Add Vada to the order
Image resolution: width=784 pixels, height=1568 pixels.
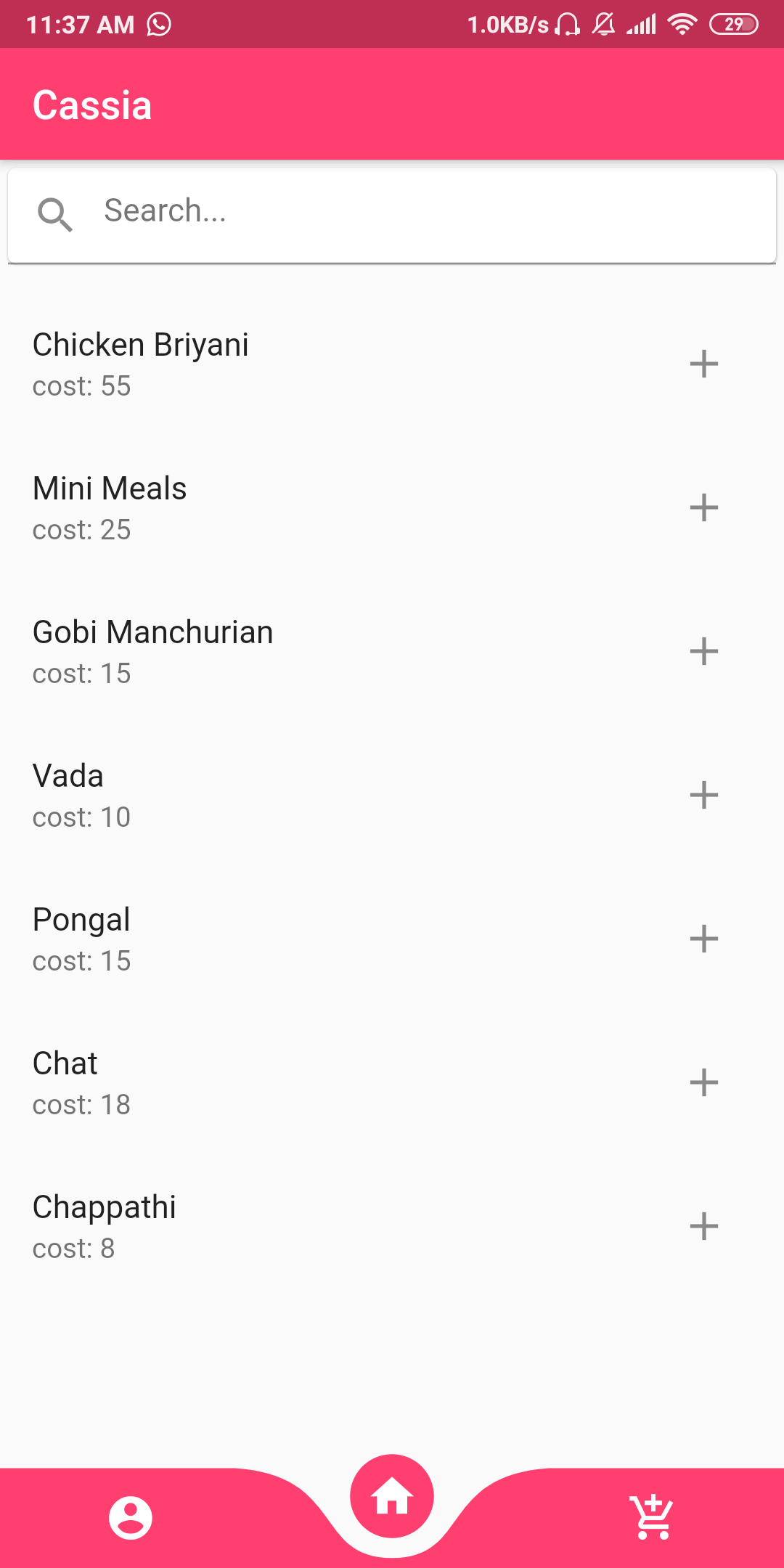tap(703, 795)
